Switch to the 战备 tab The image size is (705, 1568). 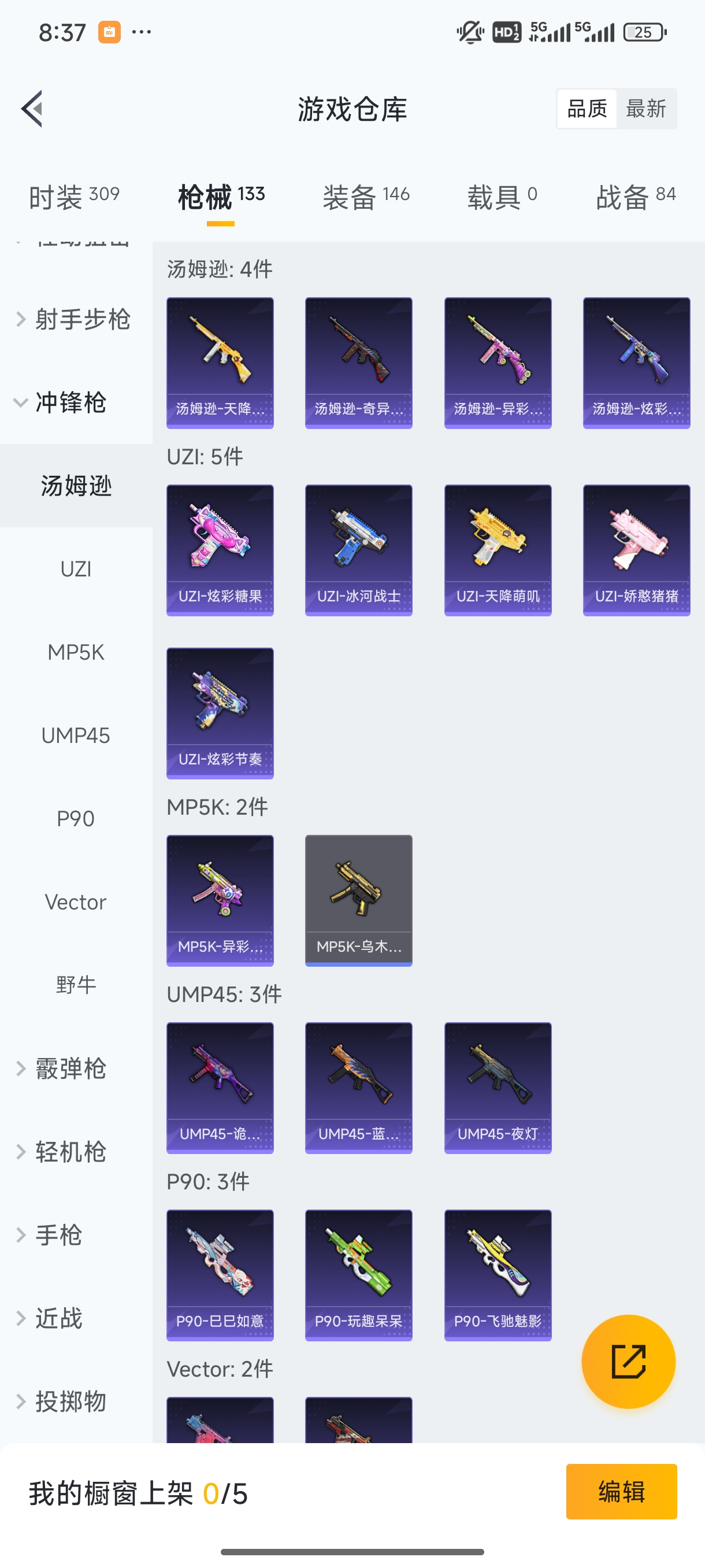coord(636,197)
